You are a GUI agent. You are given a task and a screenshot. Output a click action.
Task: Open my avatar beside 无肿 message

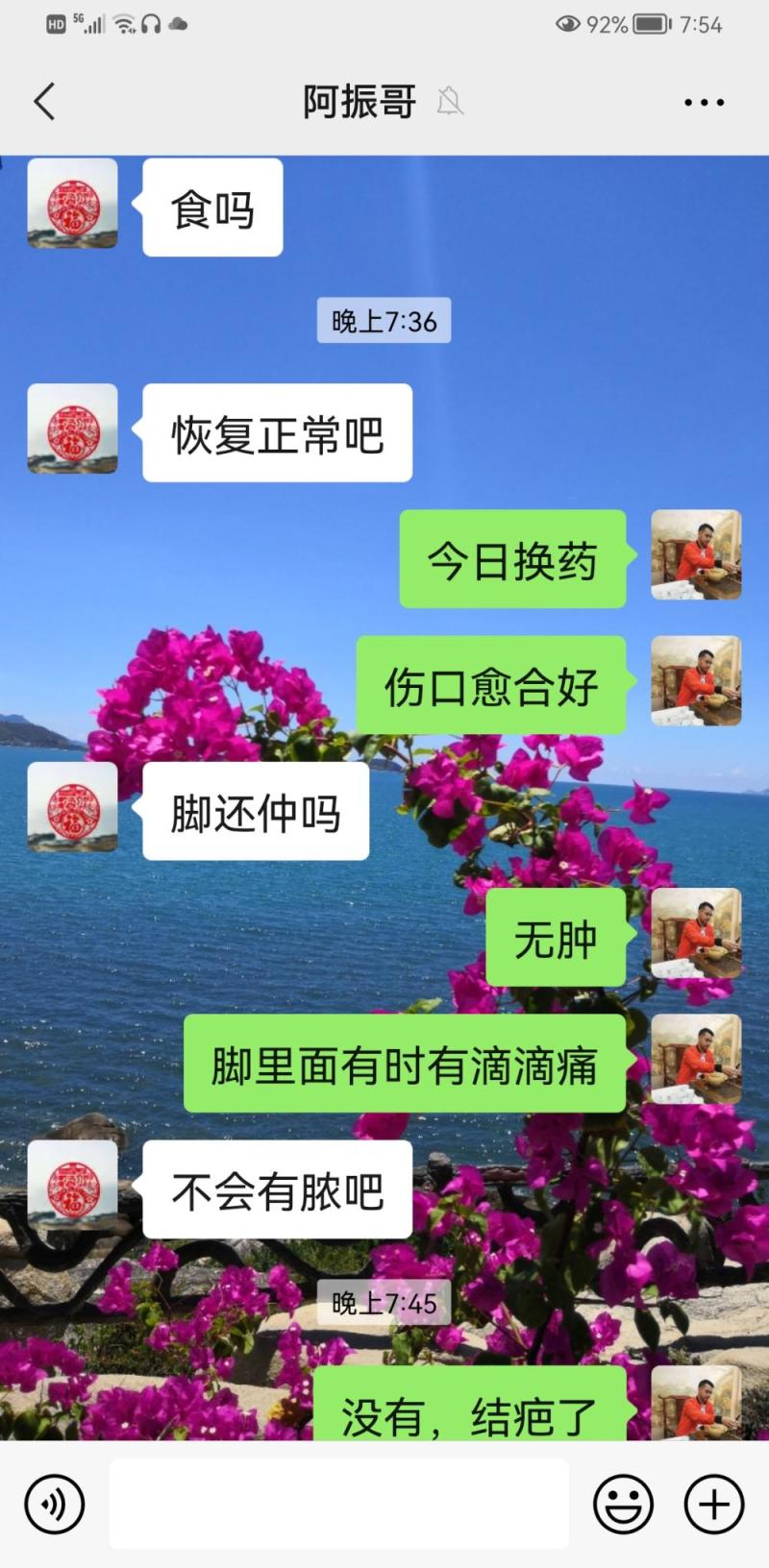[696, 934]
